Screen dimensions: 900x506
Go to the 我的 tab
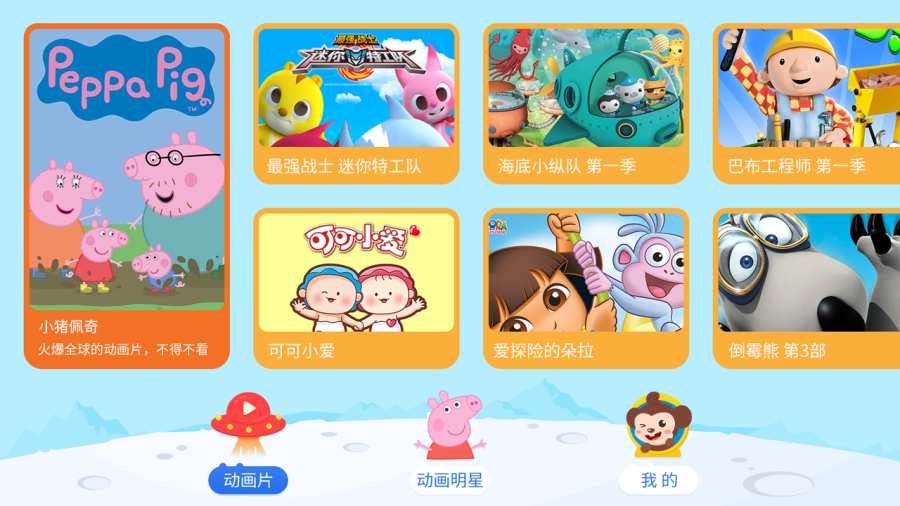click(x=658, y=479)
